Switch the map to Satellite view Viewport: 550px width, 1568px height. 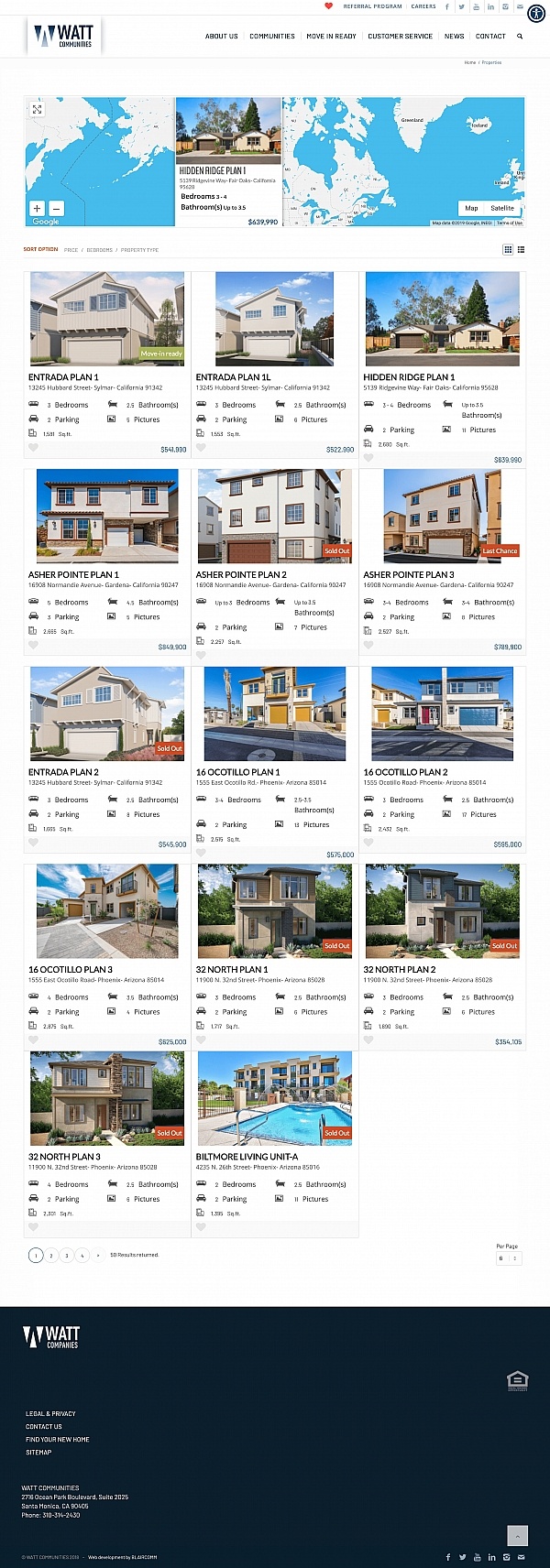point(502,209)
